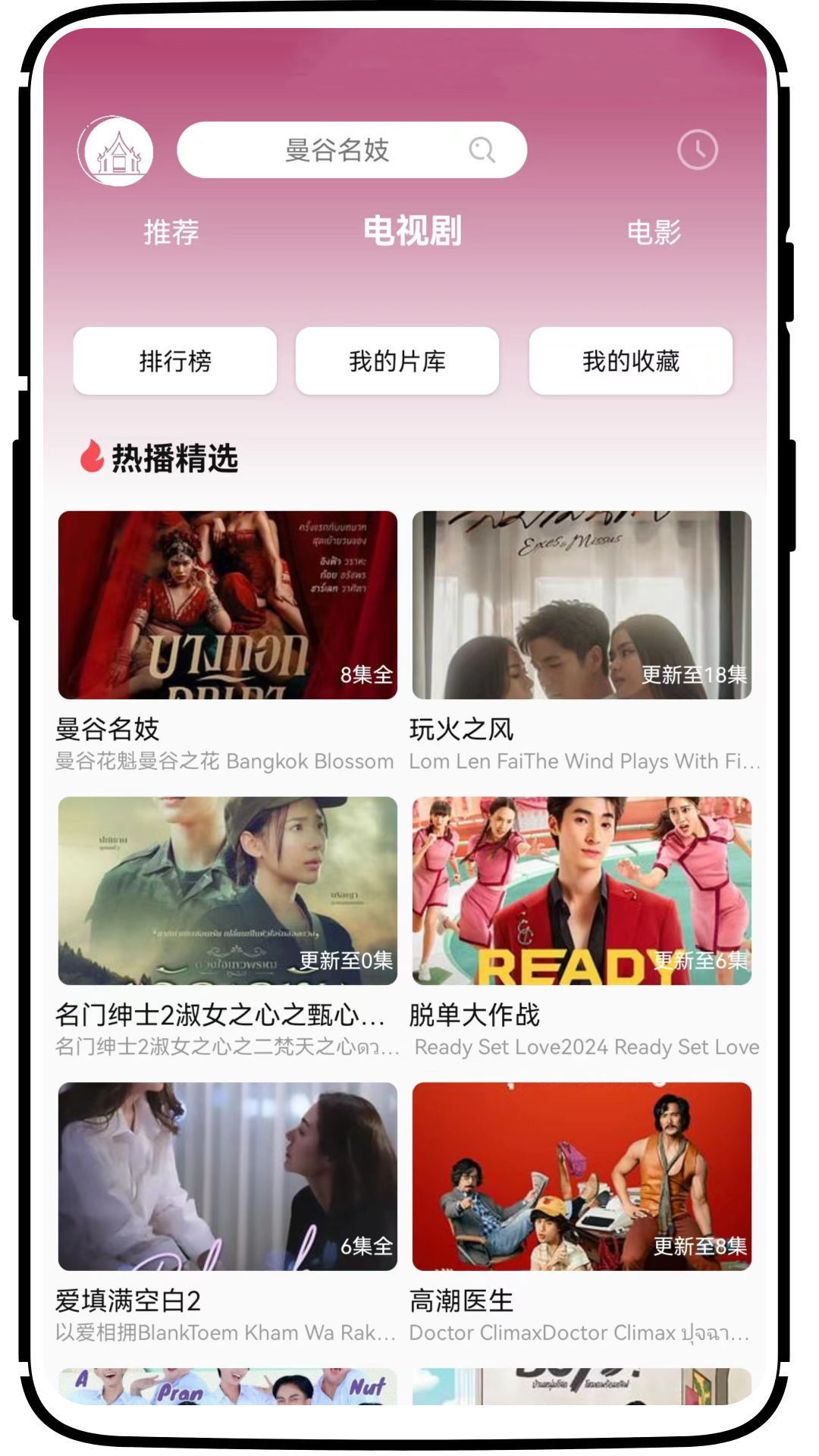Viewport: 819px width, 1456px height.
Task: Open the 排行榜 rankings page
Action: coord(176,362)
